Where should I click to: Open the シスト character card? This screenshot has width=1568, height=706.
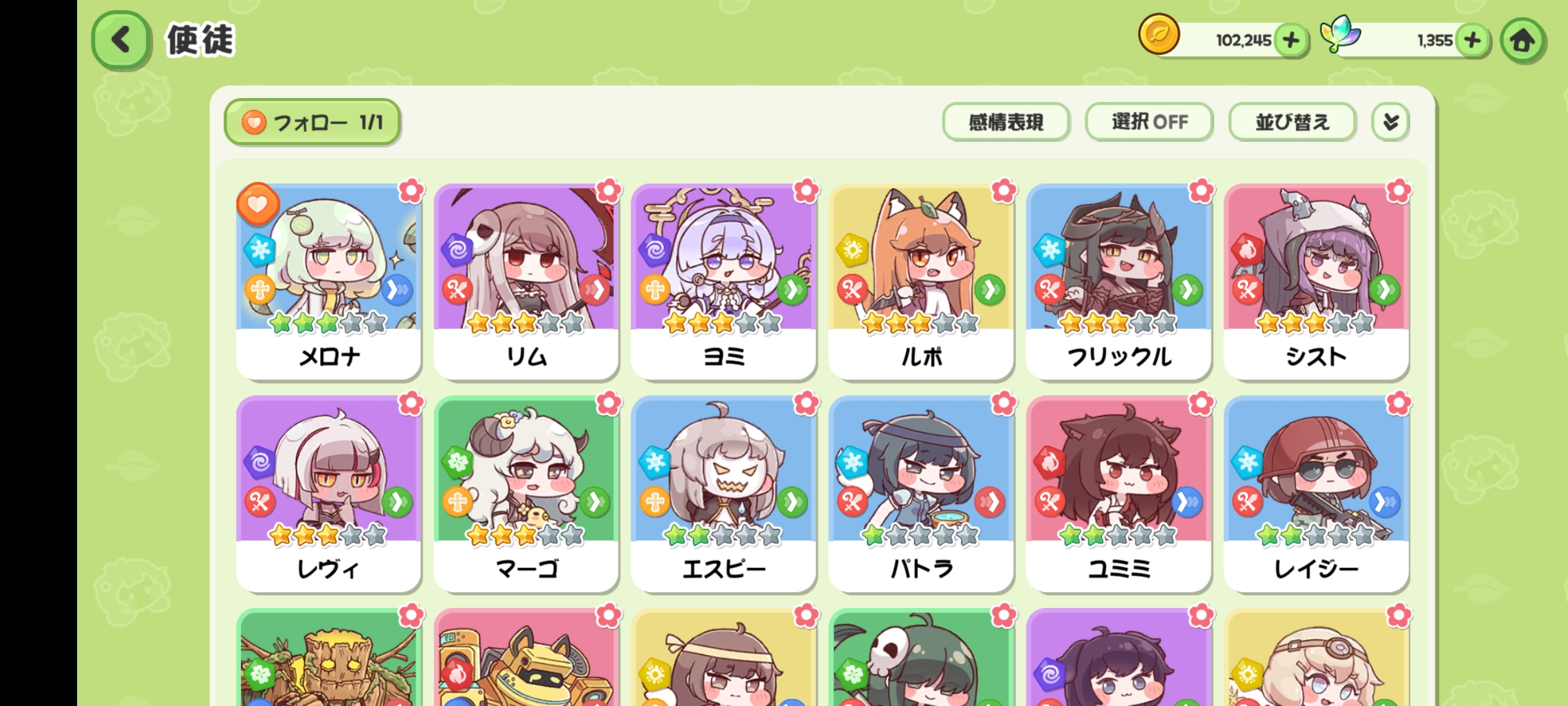click(1316, 281)
